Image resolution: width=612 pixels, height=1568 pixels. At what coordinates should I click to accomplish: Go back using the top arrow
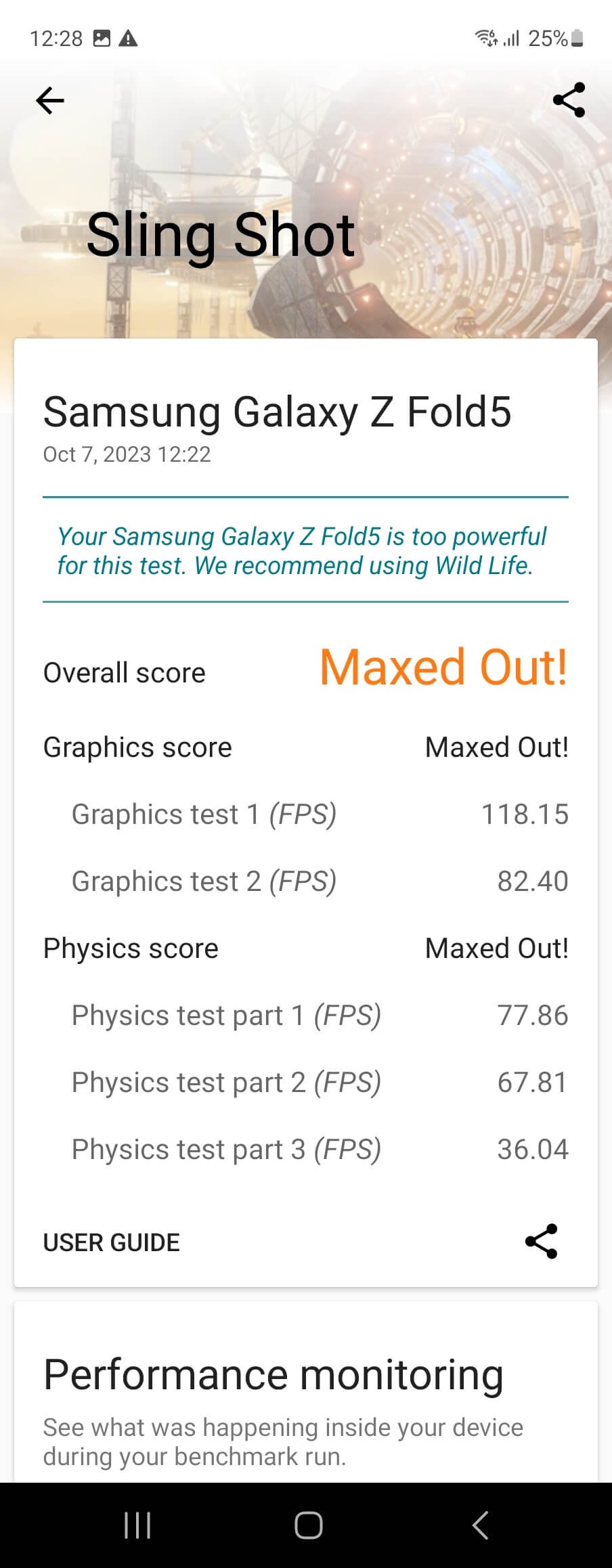[x=50, y=102]
